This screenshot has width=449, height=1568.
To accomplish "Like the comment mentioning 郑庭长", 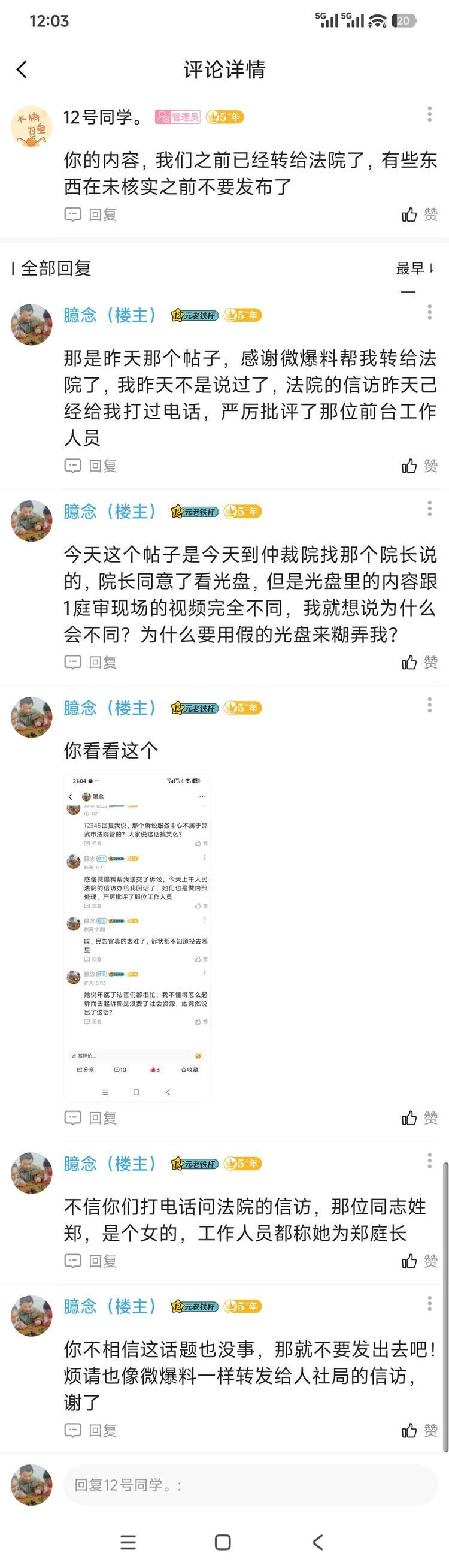I will (x=419, y=1261).
